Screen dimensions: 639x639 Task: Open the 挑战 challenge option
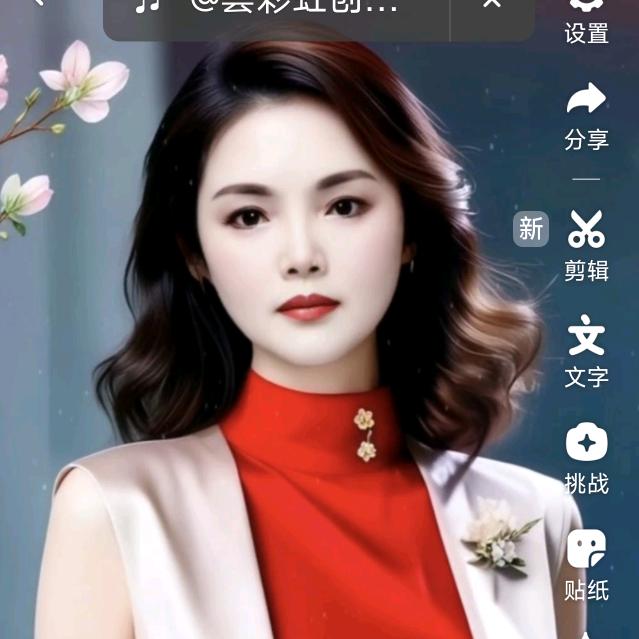coord(586,458)
